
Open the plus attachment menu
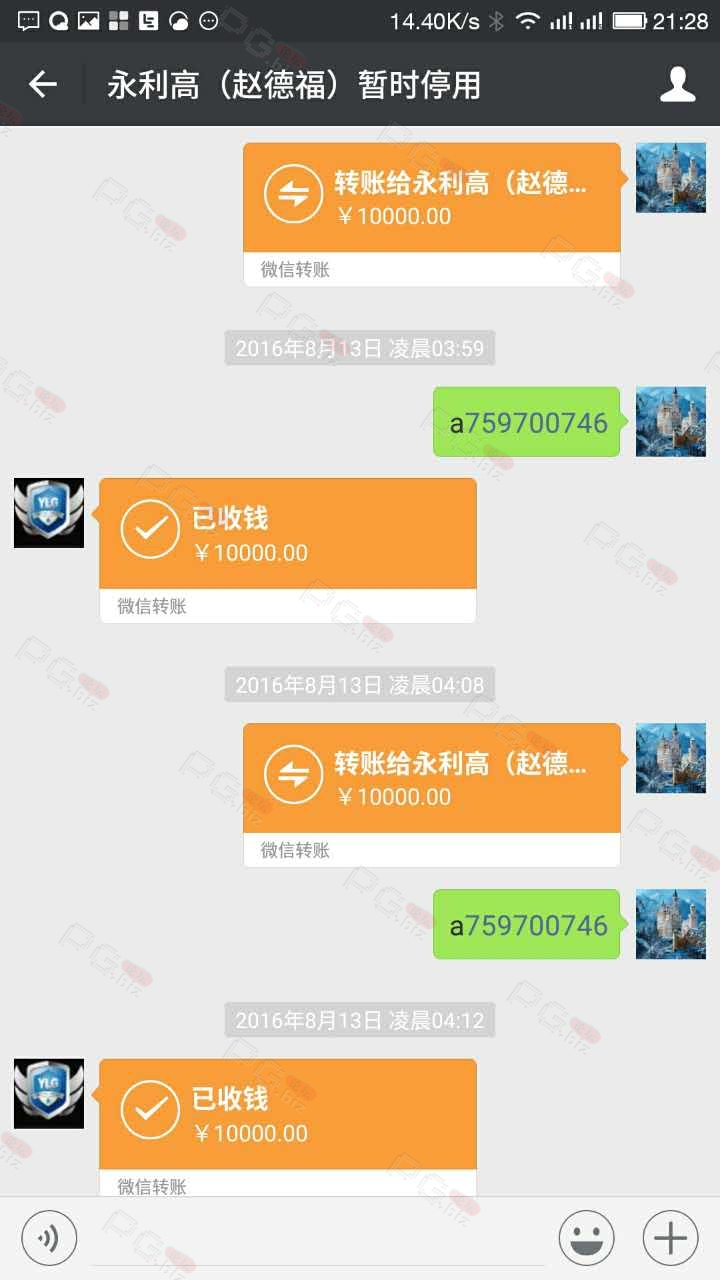pyautogui.click(x=669, y=1239)
